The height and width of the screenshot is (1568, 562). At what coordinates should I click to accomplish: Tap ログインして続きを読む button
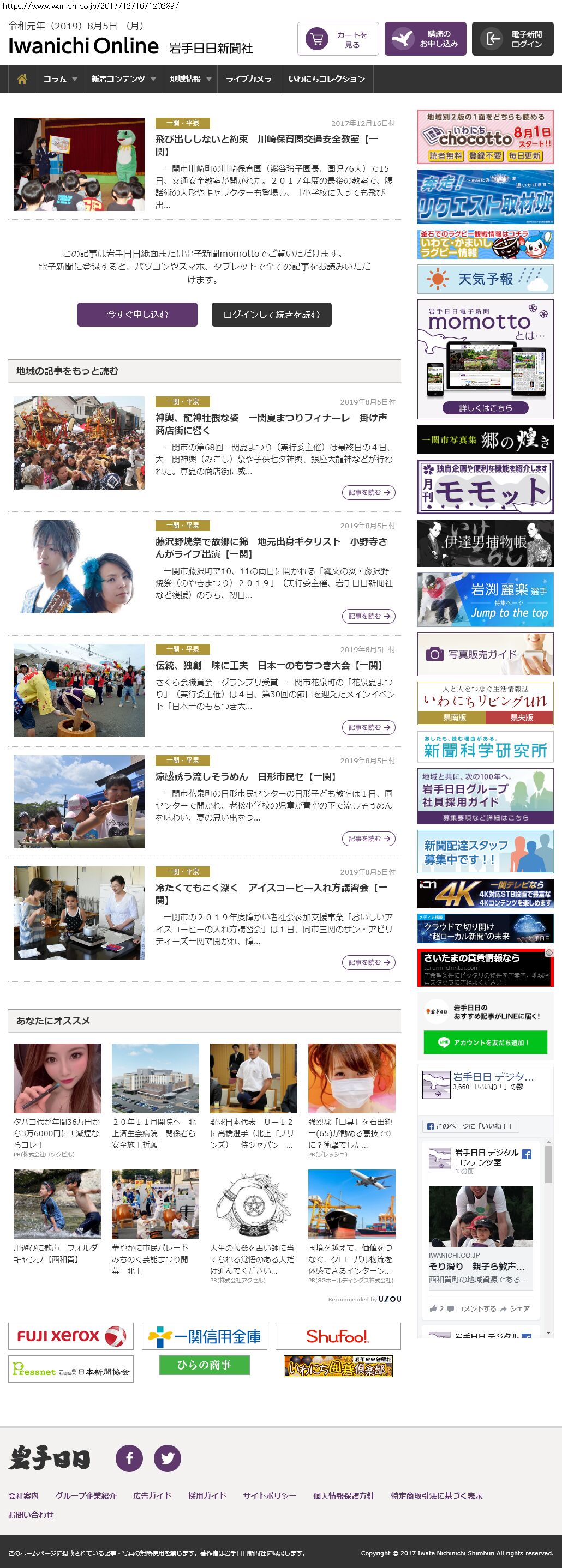tap(271, 315)
